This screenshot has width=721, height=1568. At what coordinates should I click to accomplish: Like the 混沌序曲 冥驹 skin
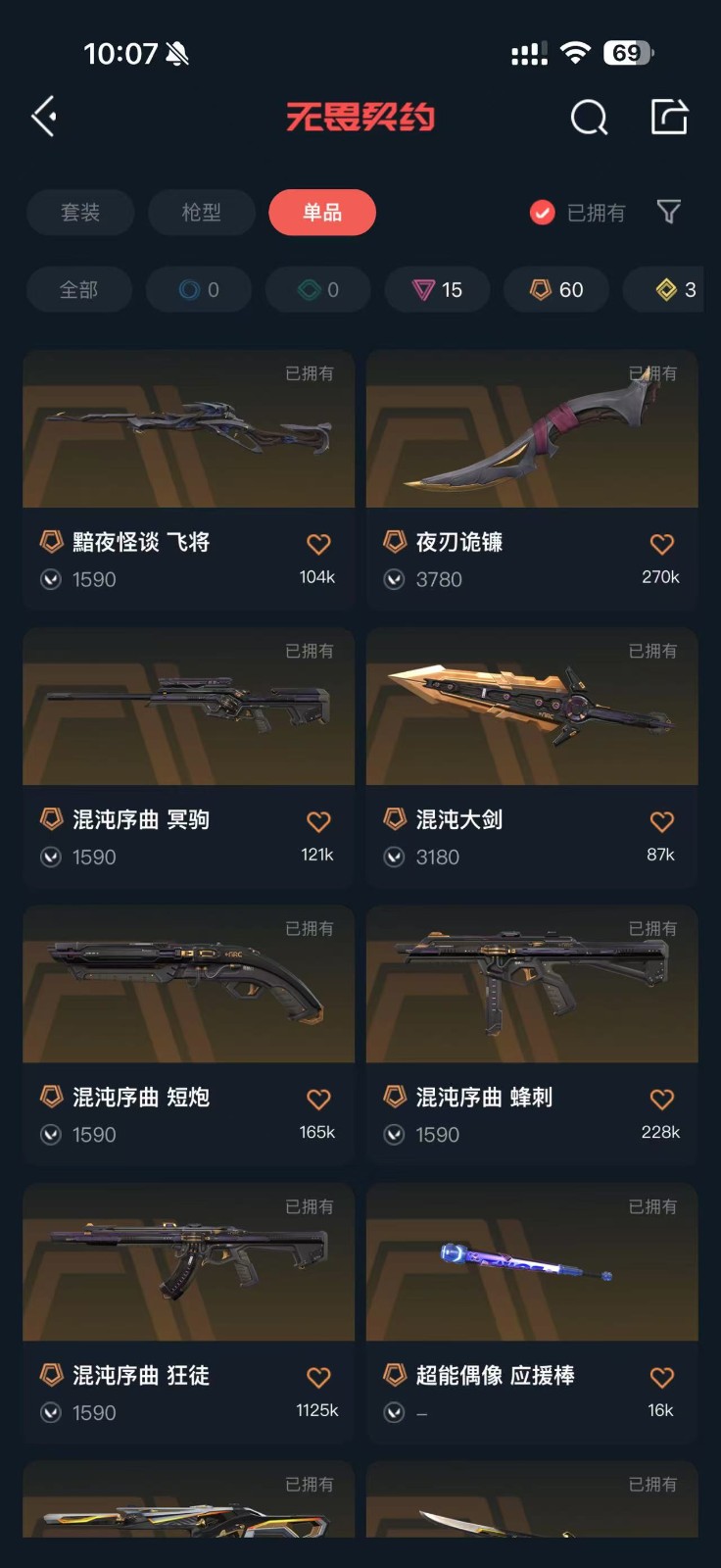318,822
